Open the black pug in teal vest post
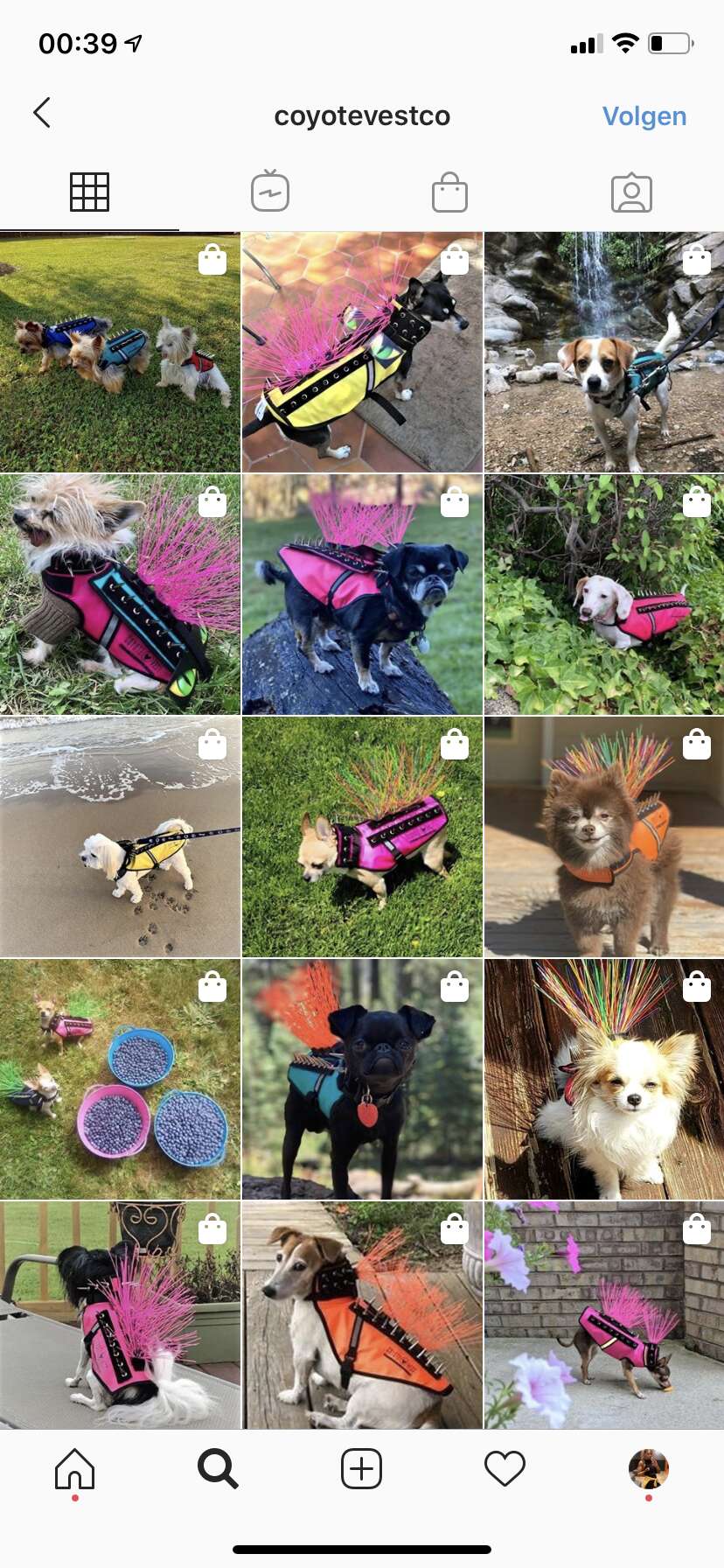This screenshot has width=724, height=1568. [362, 1080]
